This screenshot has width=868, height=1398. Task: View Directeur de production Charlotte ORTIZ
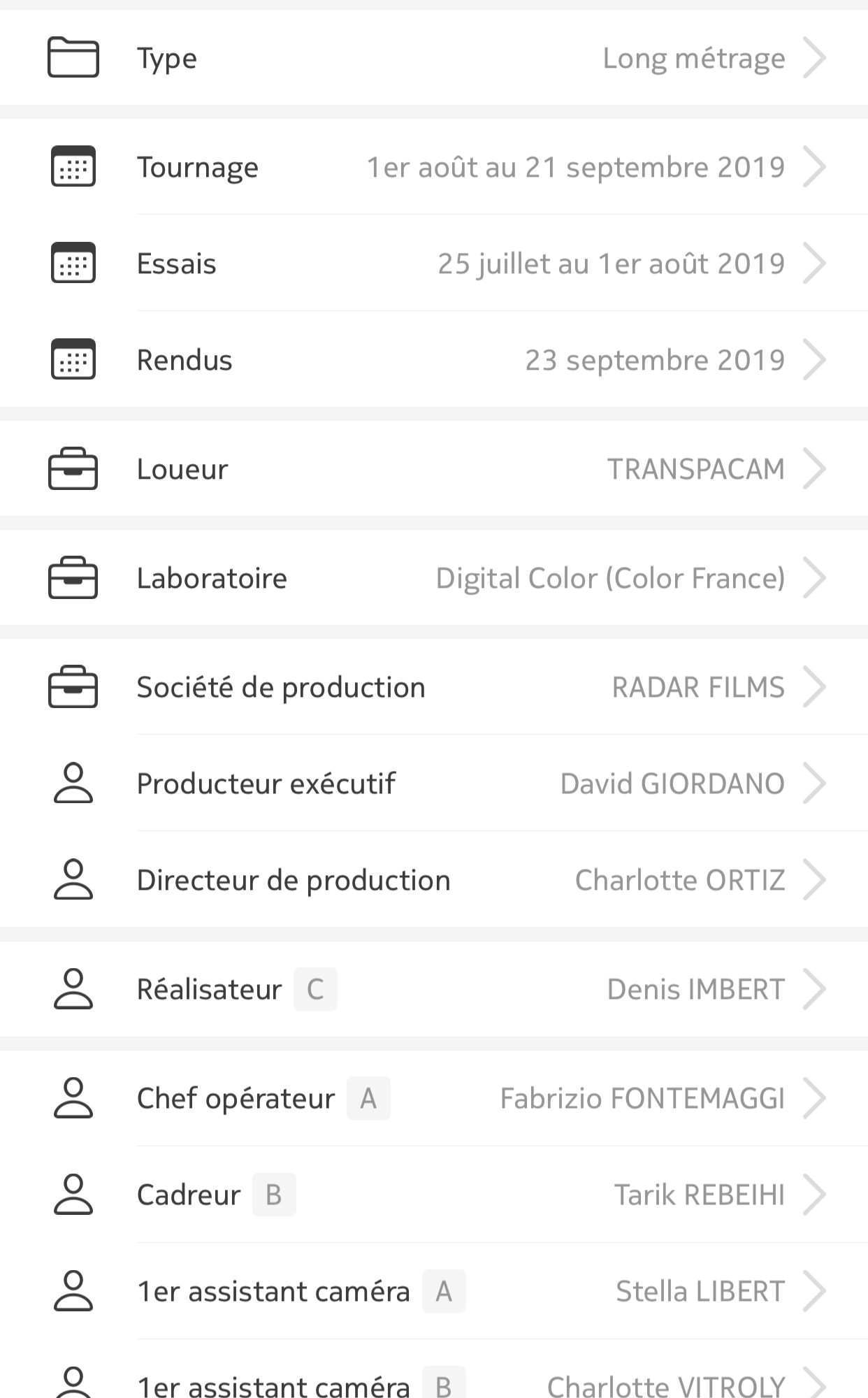tap(434, 880)
